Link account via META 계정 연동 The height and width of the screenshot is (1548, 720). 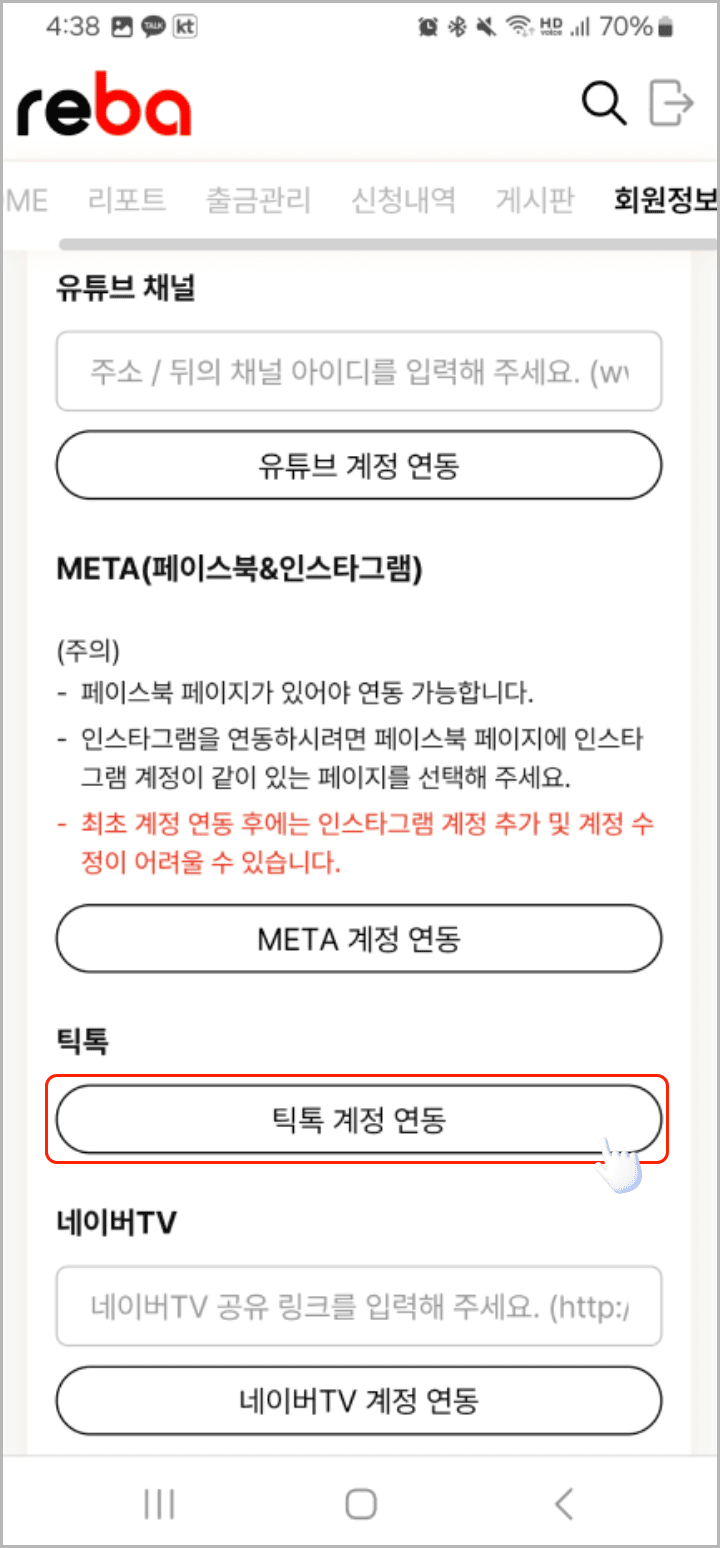click(x=358, y=939)
